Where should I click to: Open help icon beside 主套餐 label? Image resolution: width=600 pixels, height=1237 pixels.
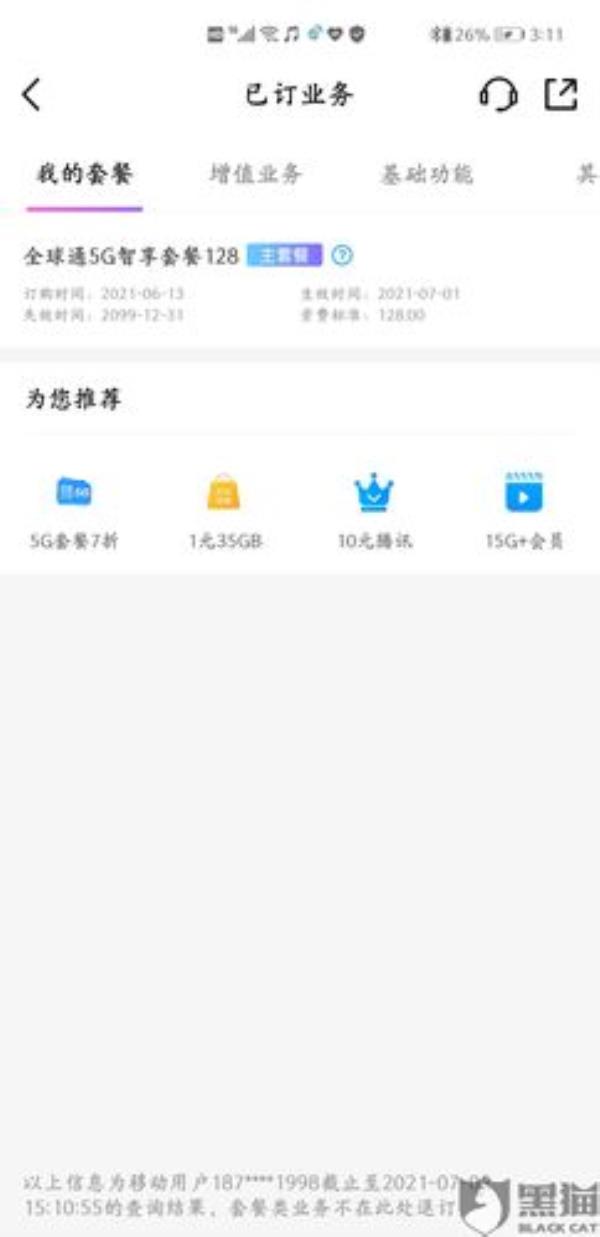[x=342, y=256]
